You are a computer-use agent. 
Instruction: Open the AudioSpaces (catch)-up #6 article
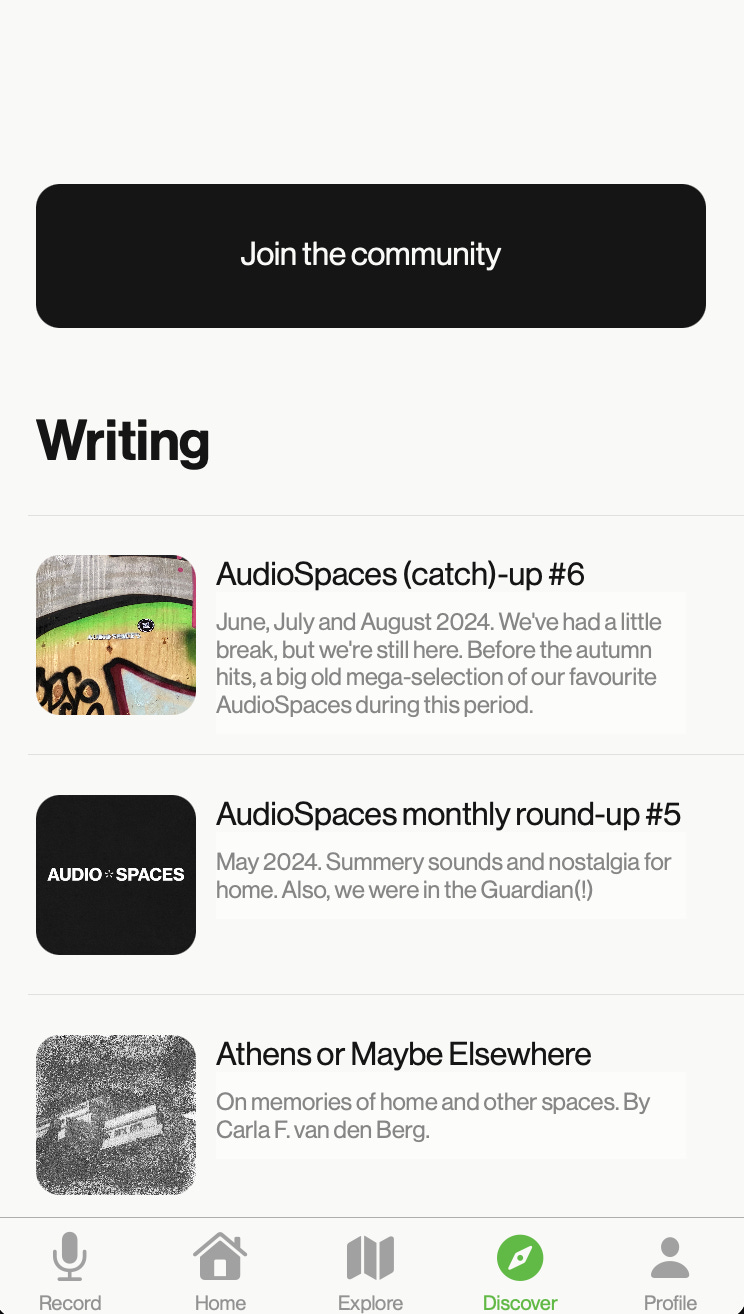tap(371, 635)
